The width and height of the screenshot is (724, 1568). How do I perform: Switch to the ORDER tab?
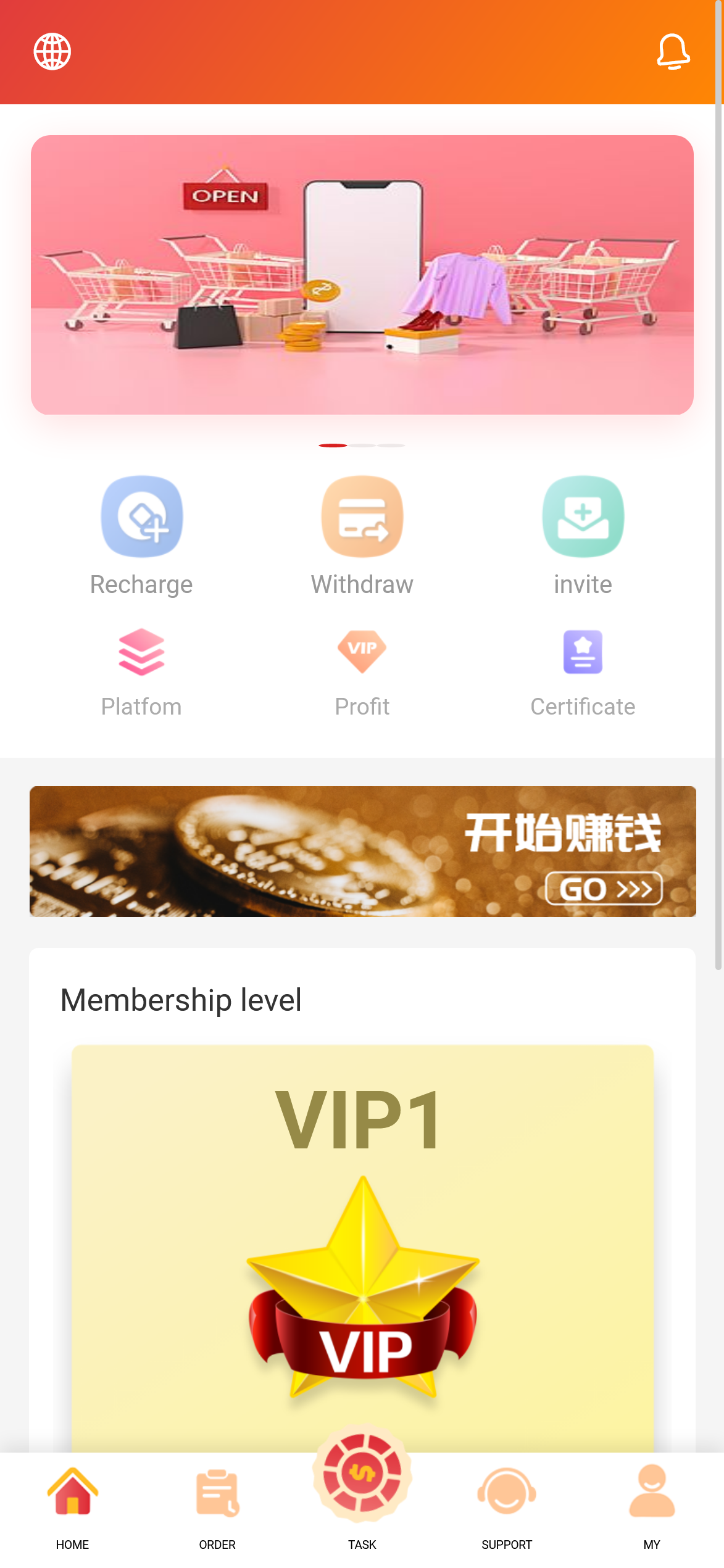(x=217, y=1506)
